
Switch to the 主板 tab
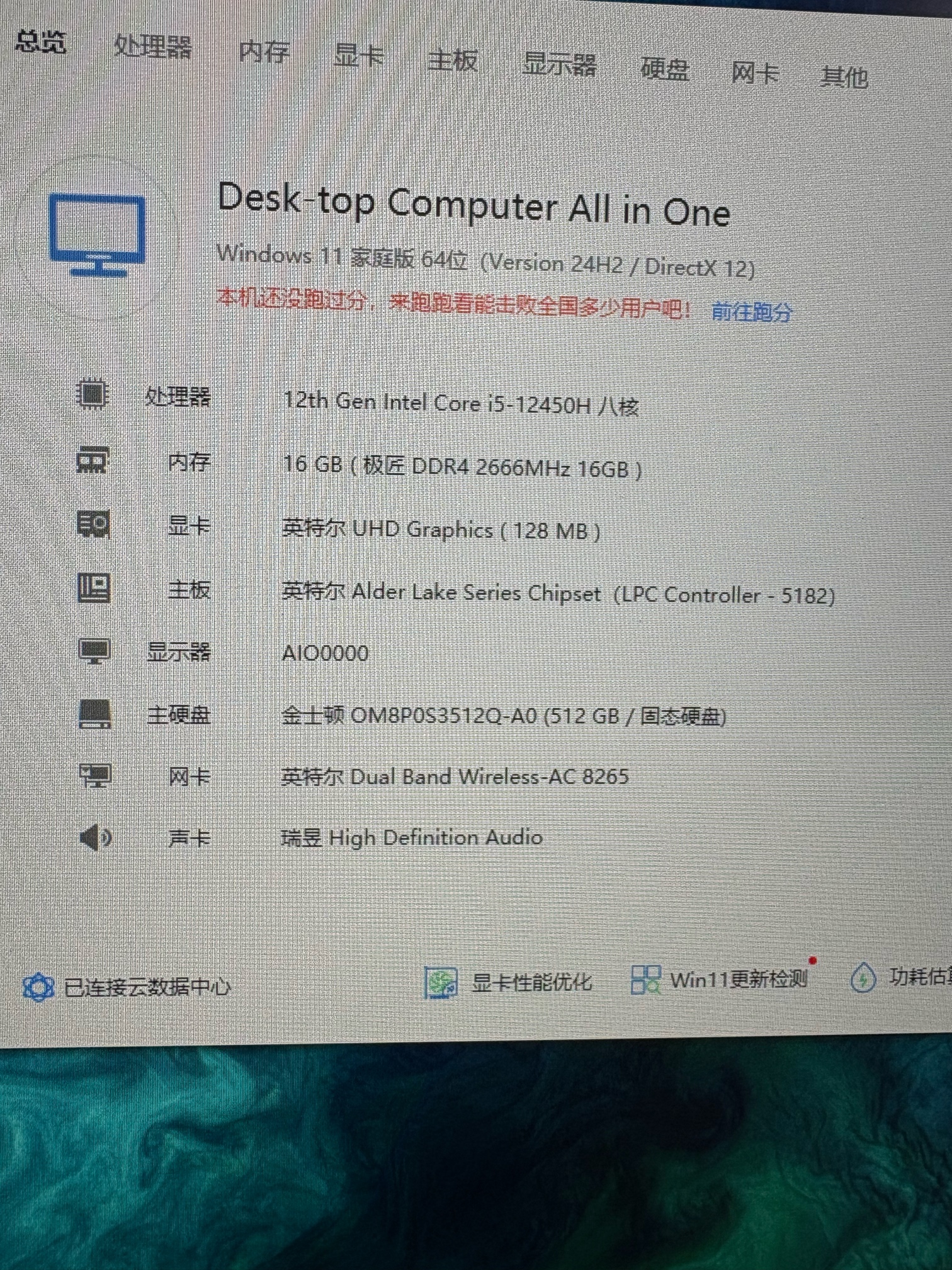[452, 60]
